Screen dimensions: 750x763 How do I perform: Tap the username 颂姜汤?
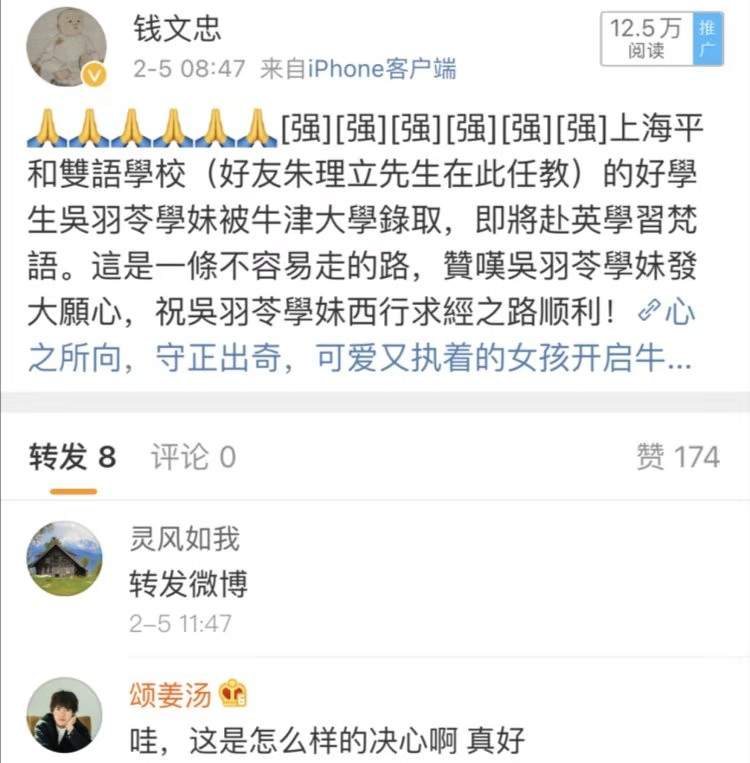(170, 694)
